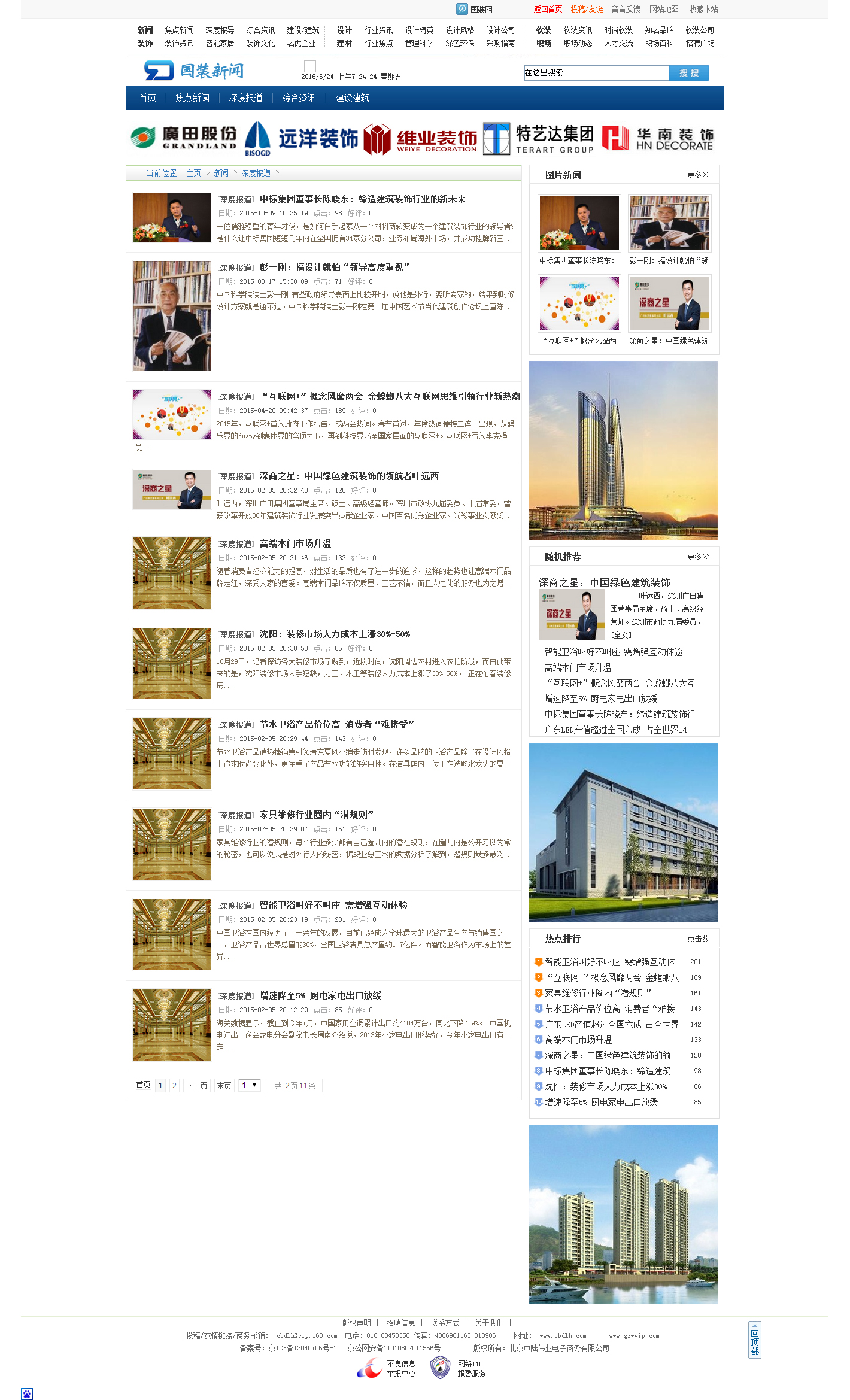
Task: Tap the 在这里搜索 search box
Action: point(596,73)
